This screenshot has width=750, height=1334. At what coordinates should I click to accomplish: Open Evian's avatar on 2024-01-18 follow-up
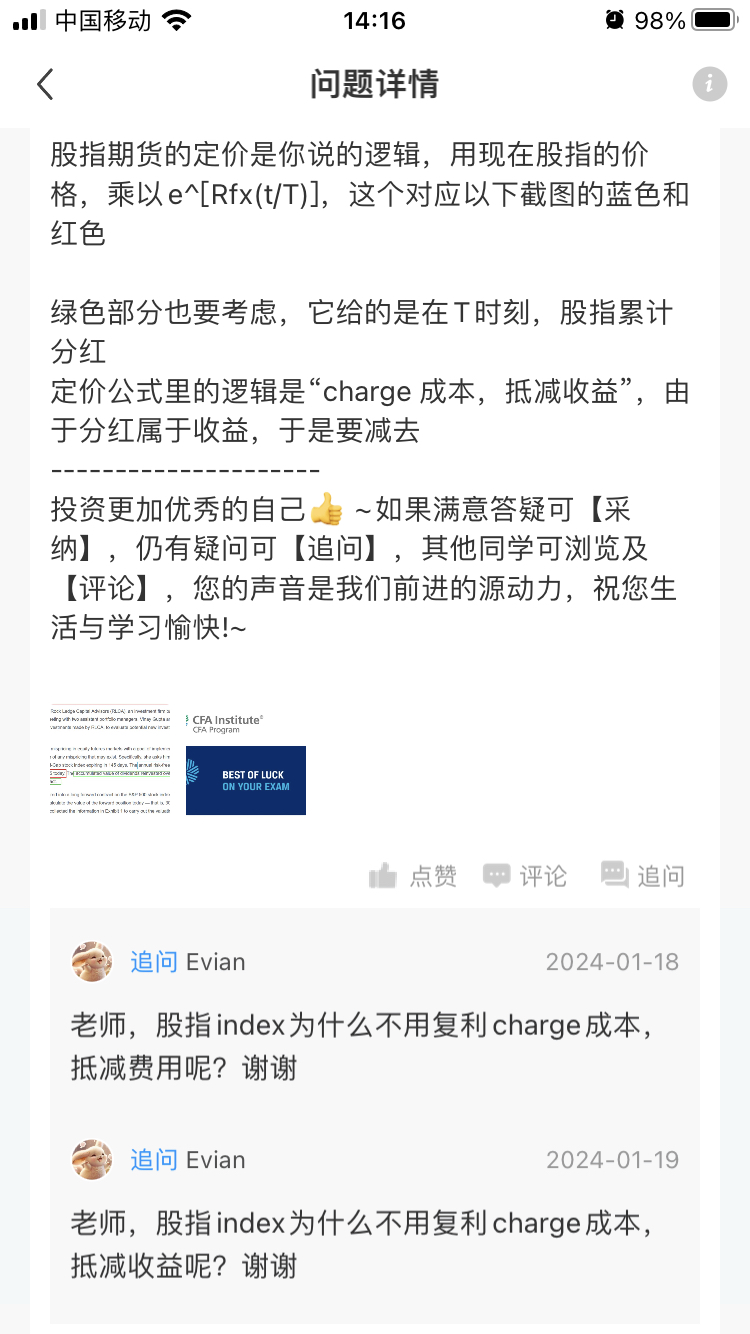tap(92, 962)
